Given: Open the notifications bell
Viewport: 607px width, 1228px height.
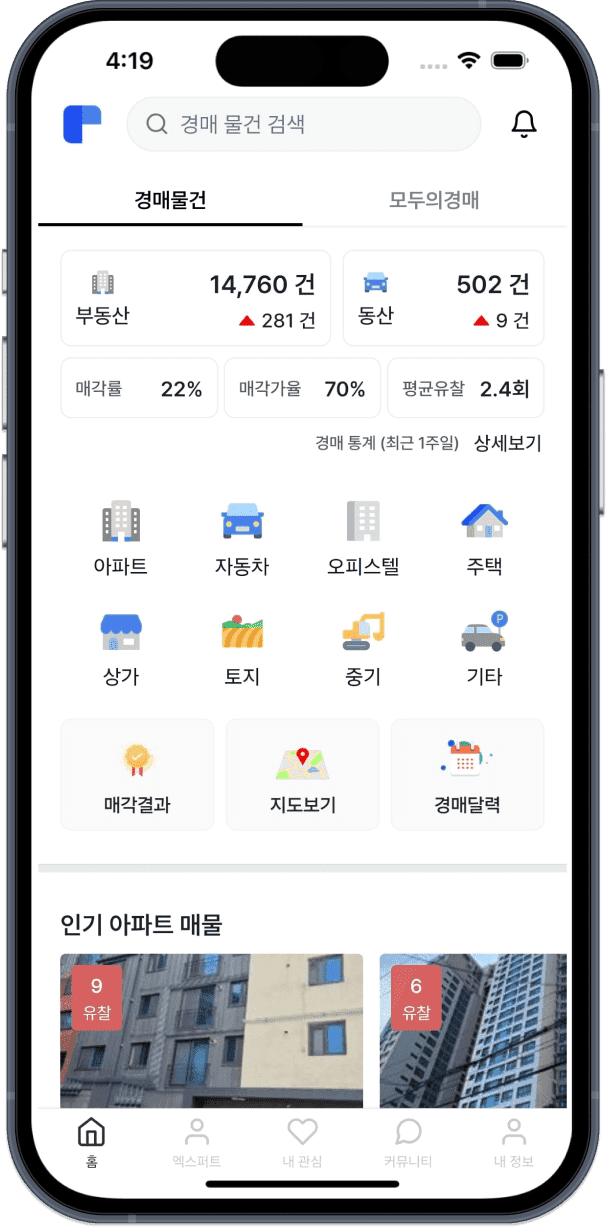Looking at the screenshot, I should [524, 124].
